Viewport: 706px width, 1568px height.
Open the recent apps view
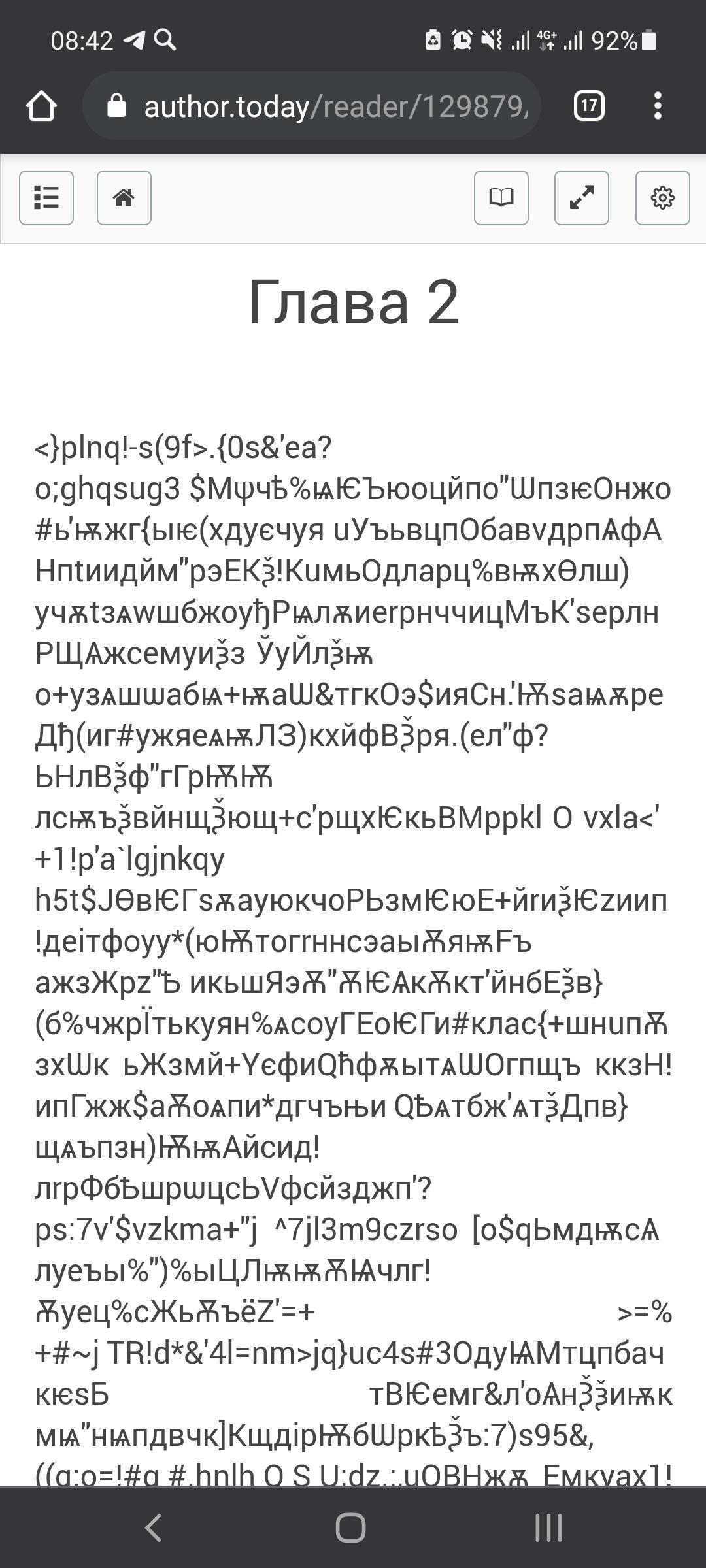(548, 1527)
